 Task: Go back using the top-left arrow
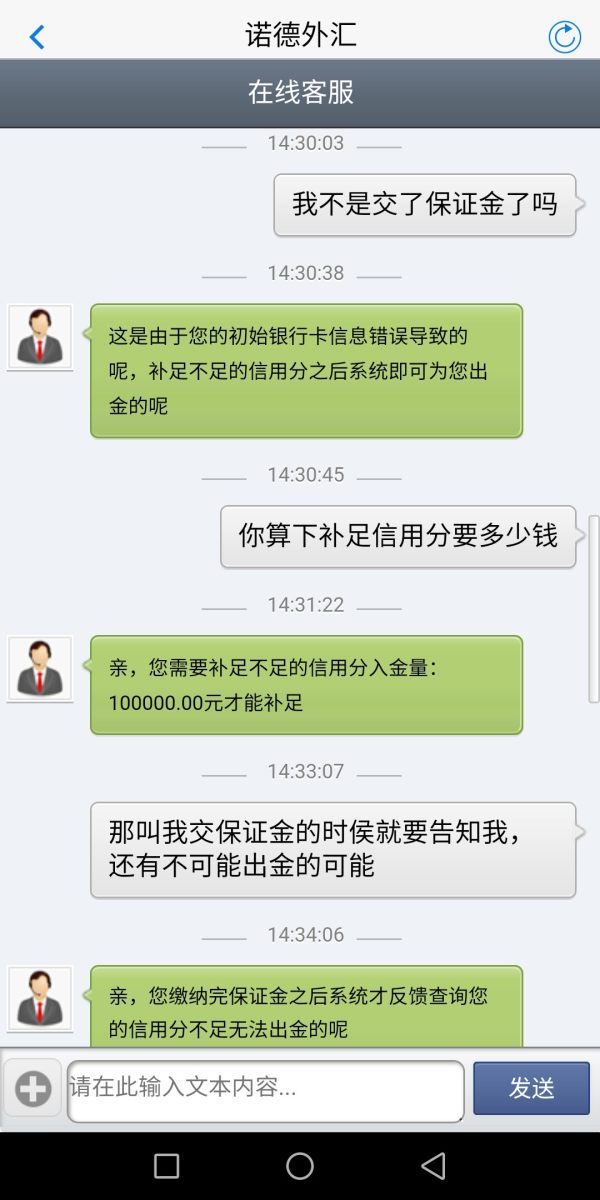(x=37, y=37)
